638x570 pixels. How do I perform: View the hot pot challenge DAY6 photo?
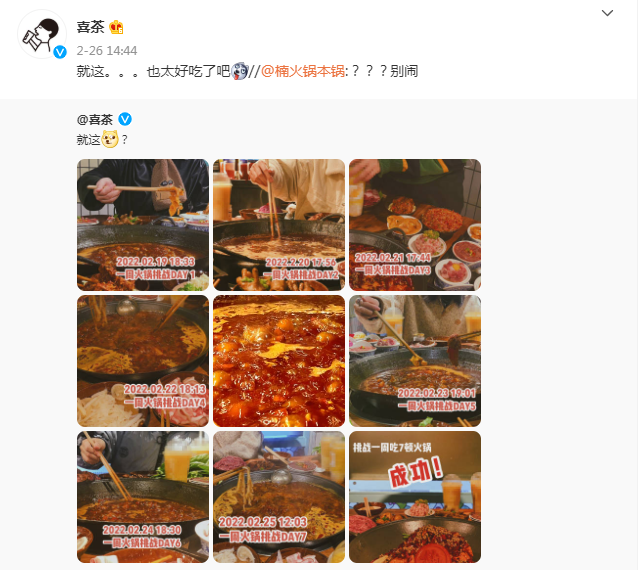(143, 497)
